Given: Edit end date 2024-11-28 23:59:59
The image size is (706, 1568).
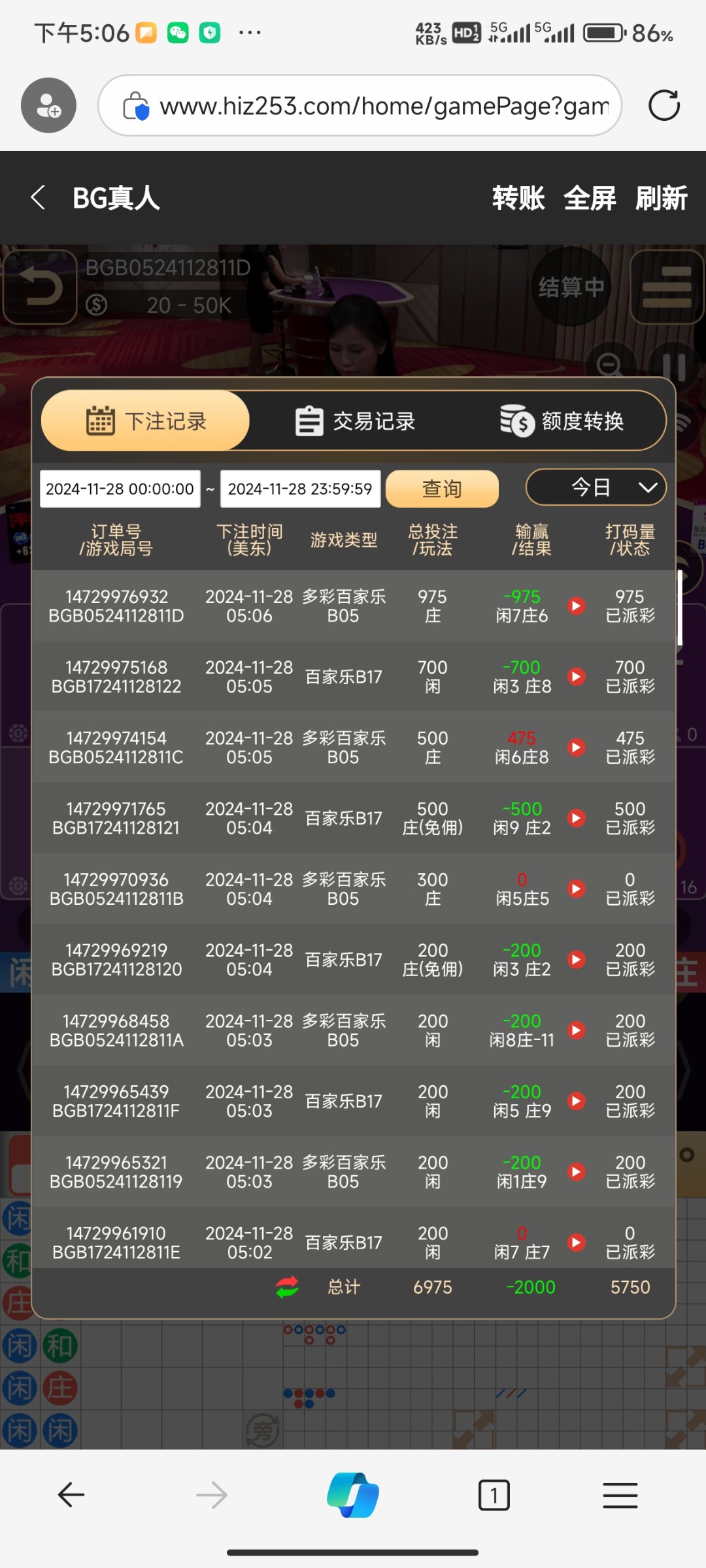Looking at the screenshot, I should coord(300,489).
